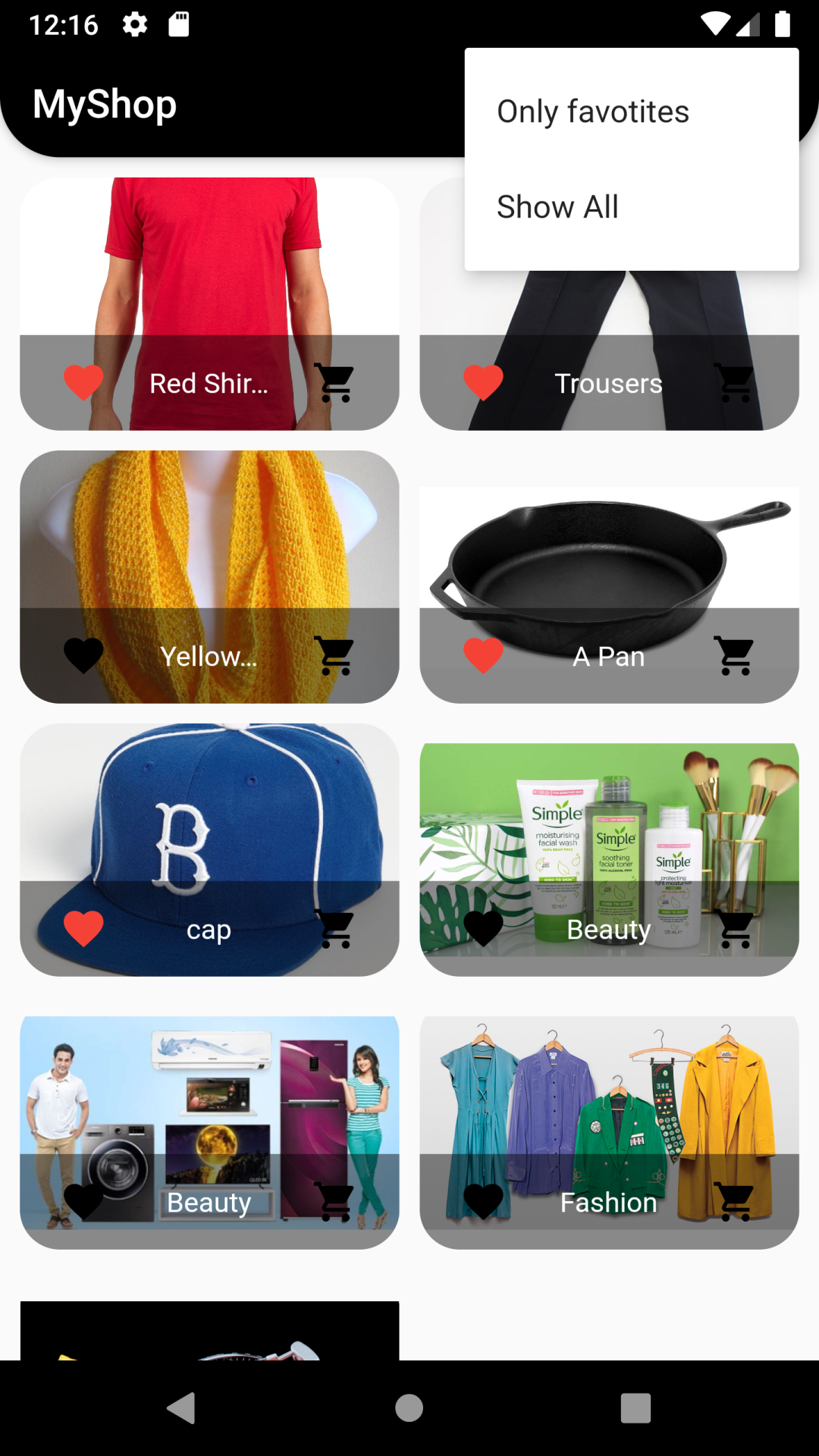
Task: Add Fashion to the cart
Action: point(735,1202)
